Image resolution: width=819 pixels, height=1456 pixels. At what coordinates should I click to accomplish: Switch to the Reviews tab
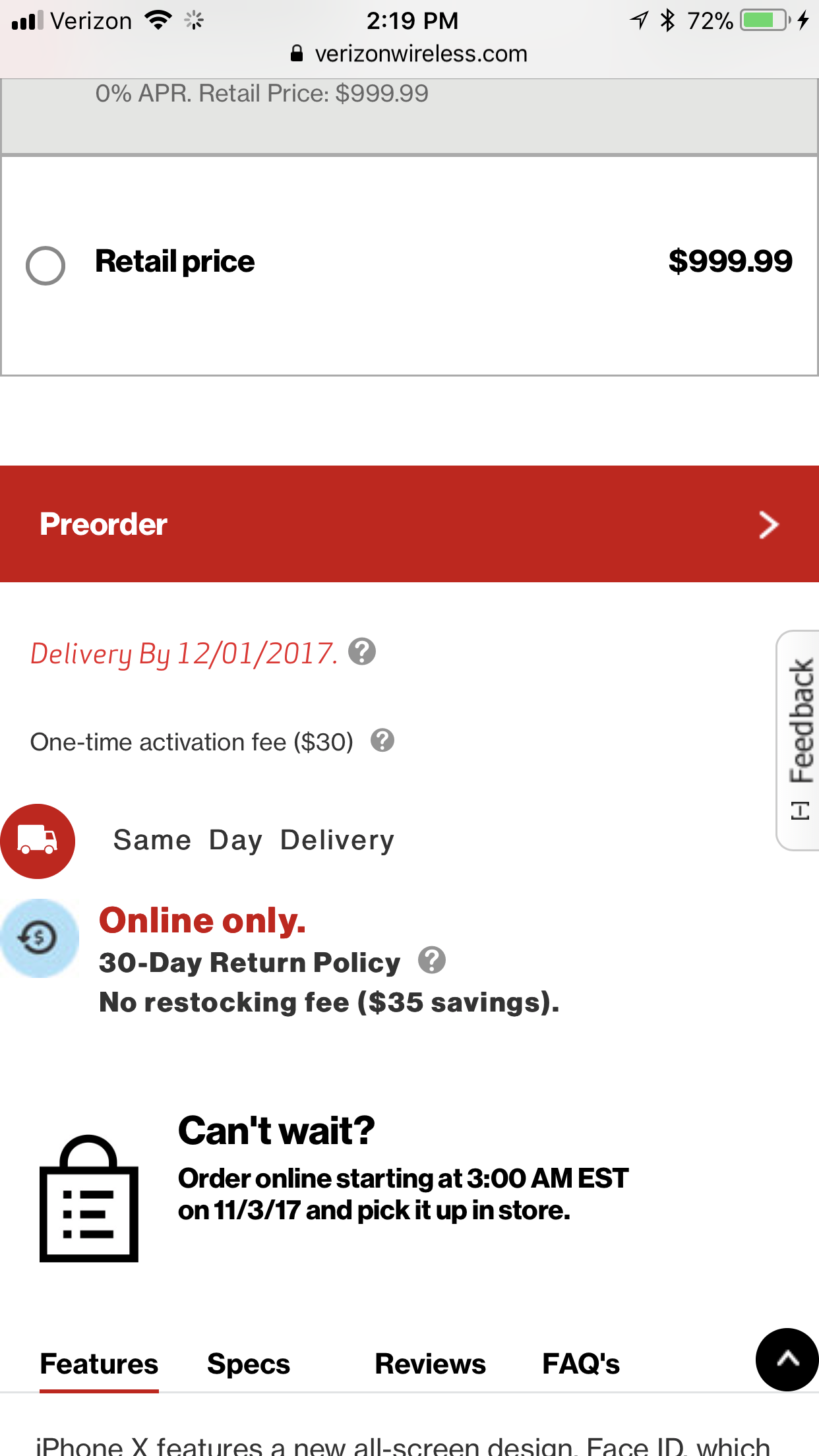coord(430,1364)
